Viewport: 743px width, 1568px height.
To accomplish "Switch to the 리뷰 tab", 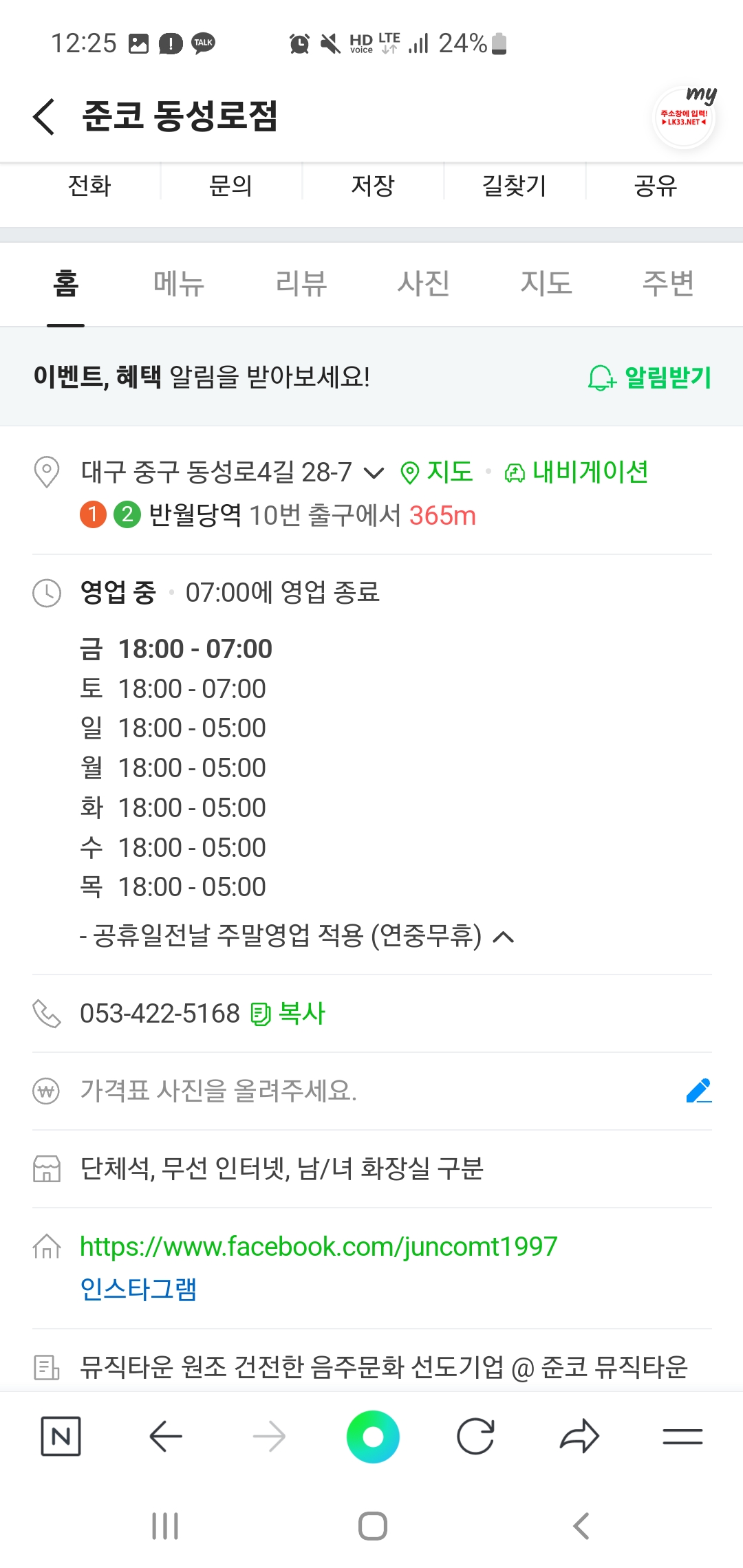I will click(x=301, y=283).
